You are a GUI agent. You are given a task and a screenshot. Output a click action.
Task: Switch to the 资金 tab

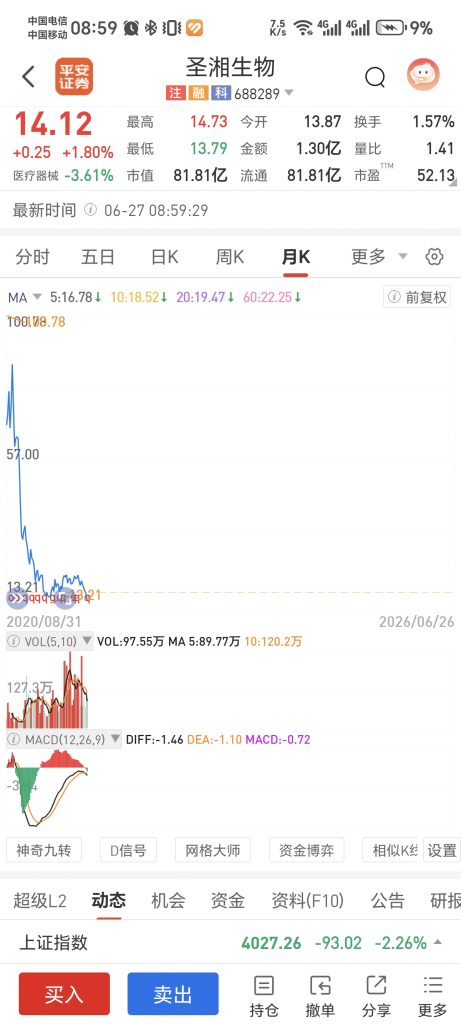tap(228, 901)
